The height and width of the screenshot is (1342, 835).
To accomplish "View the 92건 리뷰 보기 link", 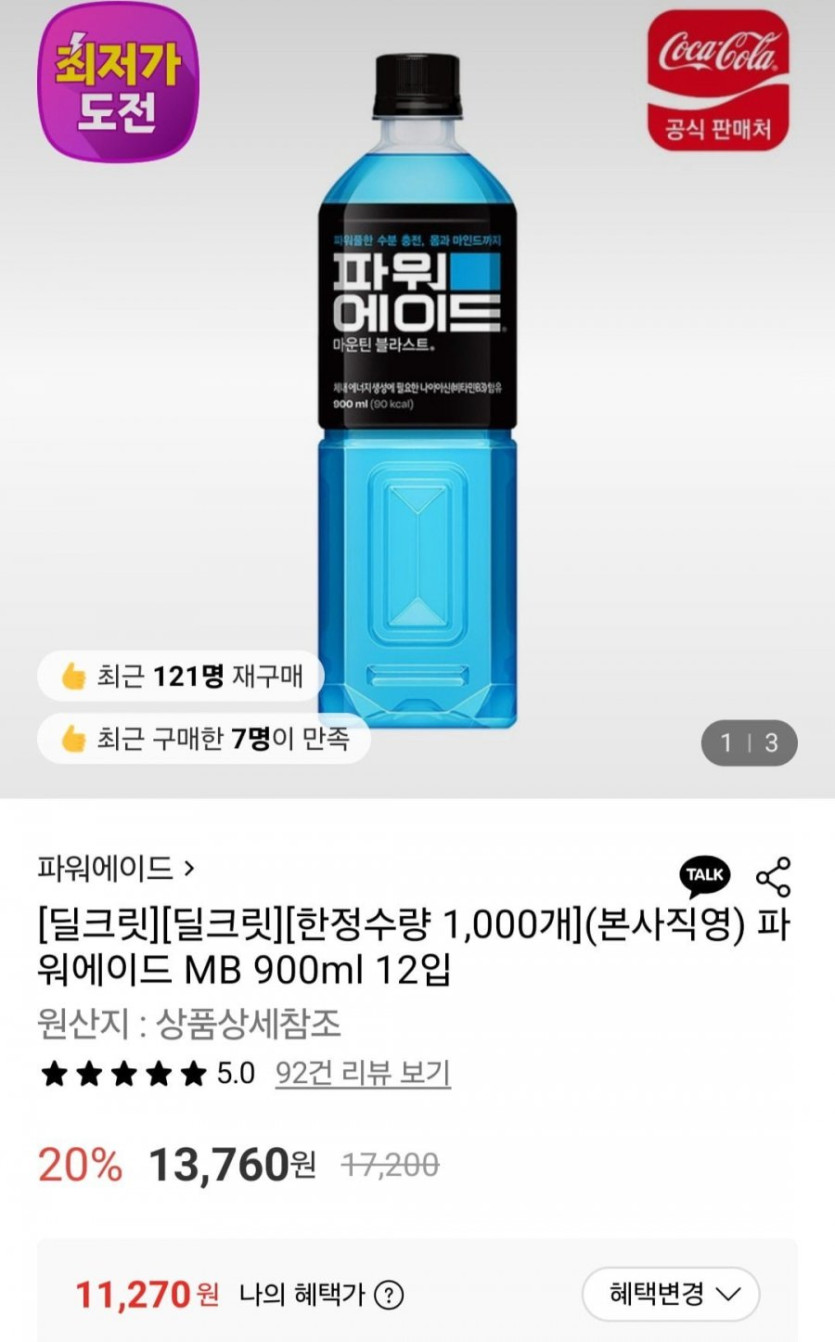I will [x=363, y=1074].
